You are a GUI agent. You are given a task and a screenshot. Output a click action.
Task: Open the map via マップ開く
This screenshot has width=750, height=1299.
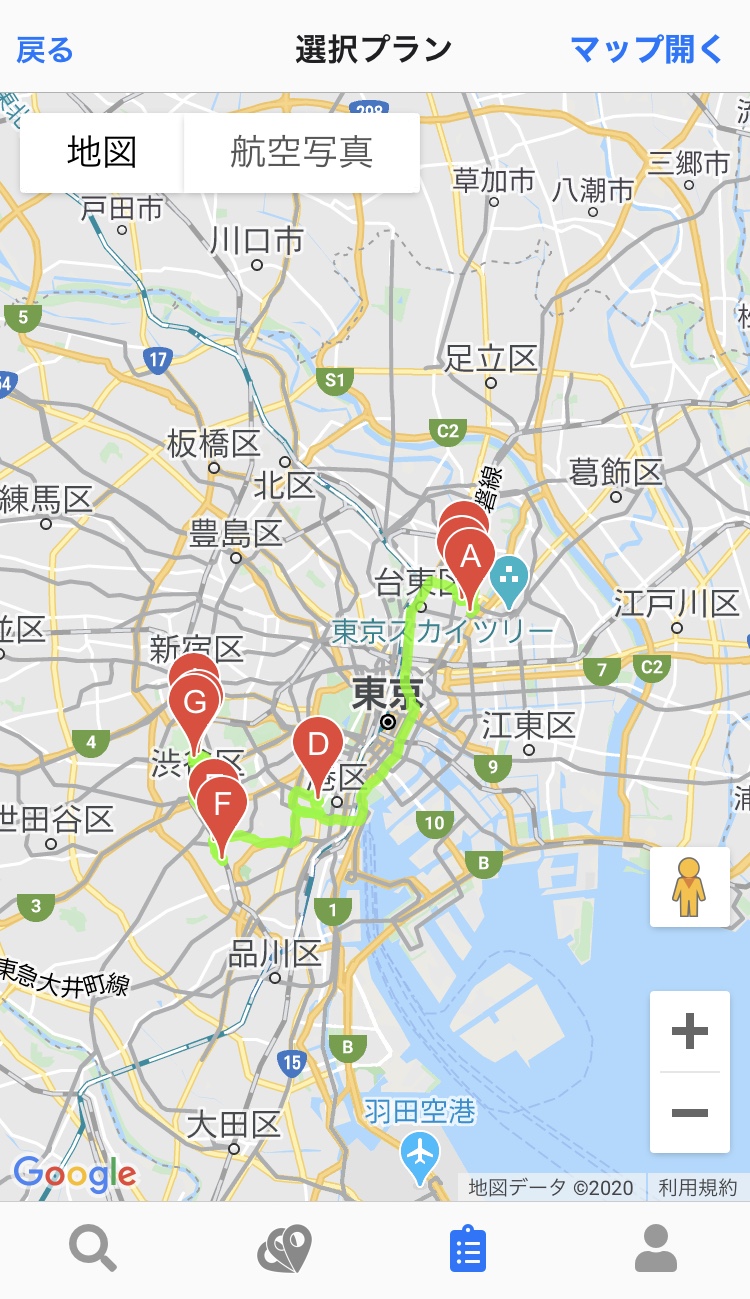pos(646,49)
